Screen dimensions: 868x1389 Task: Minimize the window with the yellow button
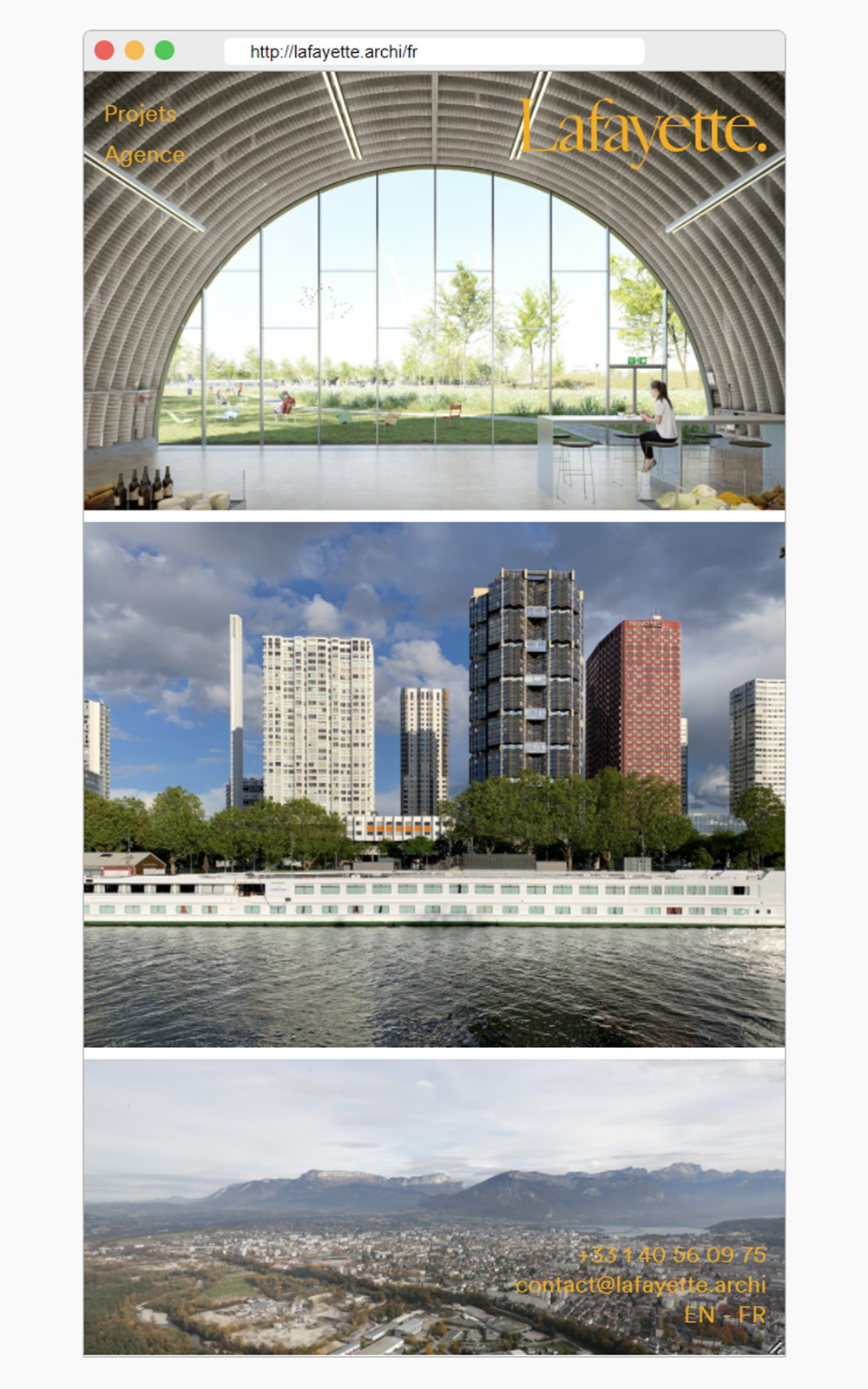[x=135, y=50]
